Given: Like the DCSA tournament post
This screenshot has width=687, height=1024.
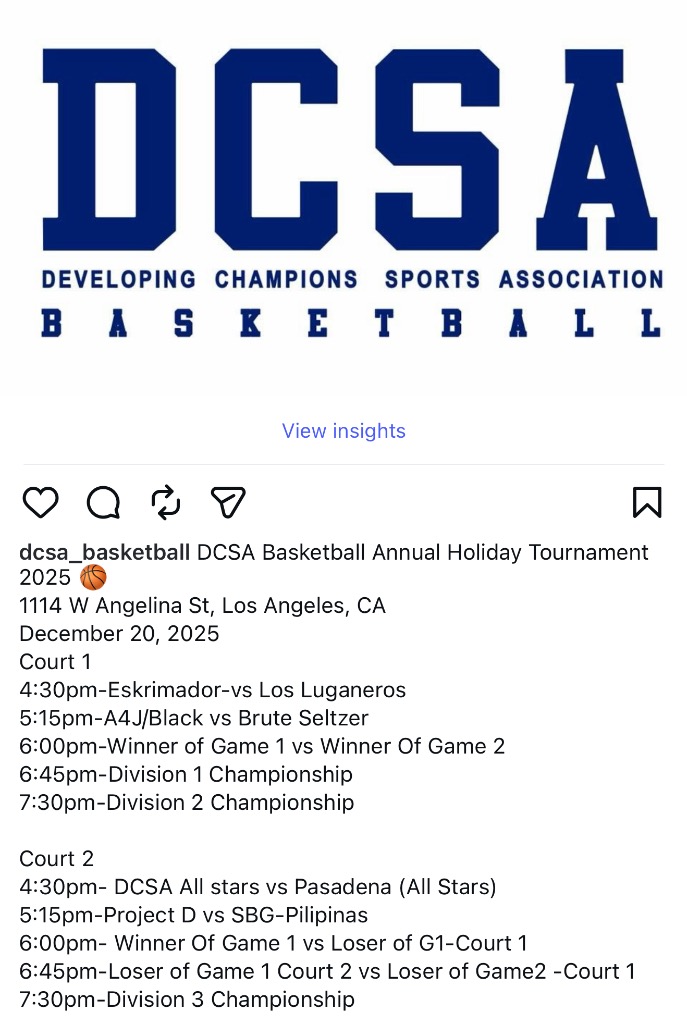Looking at the screenshot, I should pyautogui.click(x=40, y=502).
